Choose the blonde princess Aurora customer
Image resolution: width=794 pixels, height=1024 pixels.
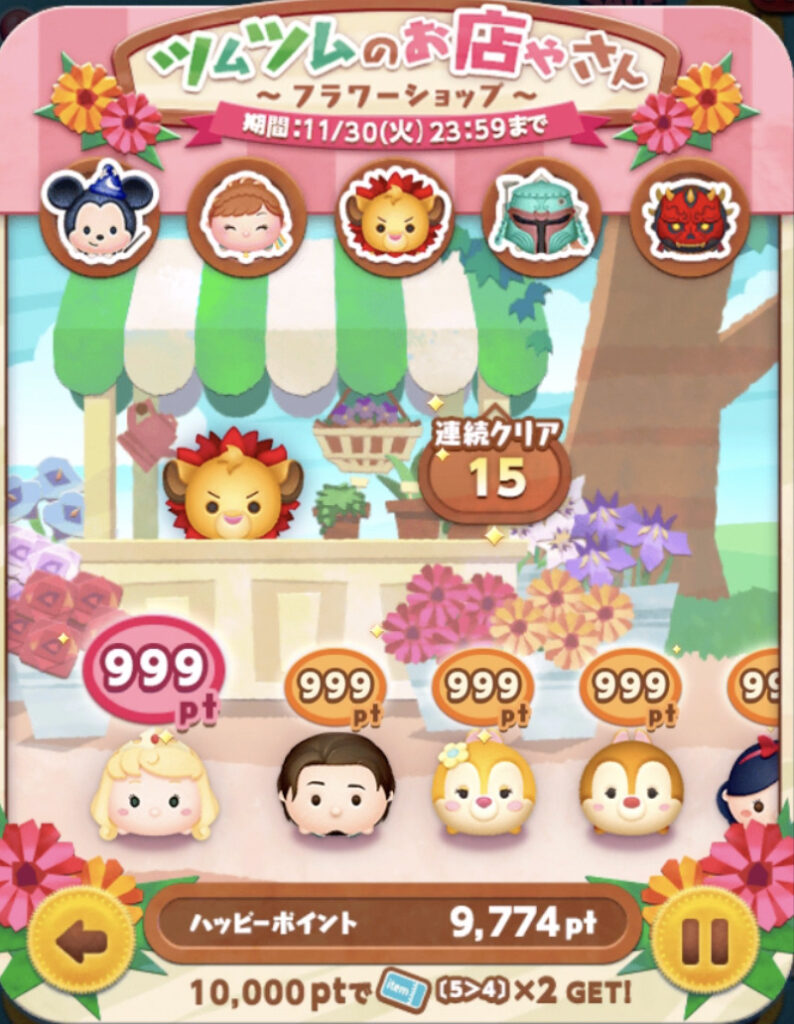point(154,790)
